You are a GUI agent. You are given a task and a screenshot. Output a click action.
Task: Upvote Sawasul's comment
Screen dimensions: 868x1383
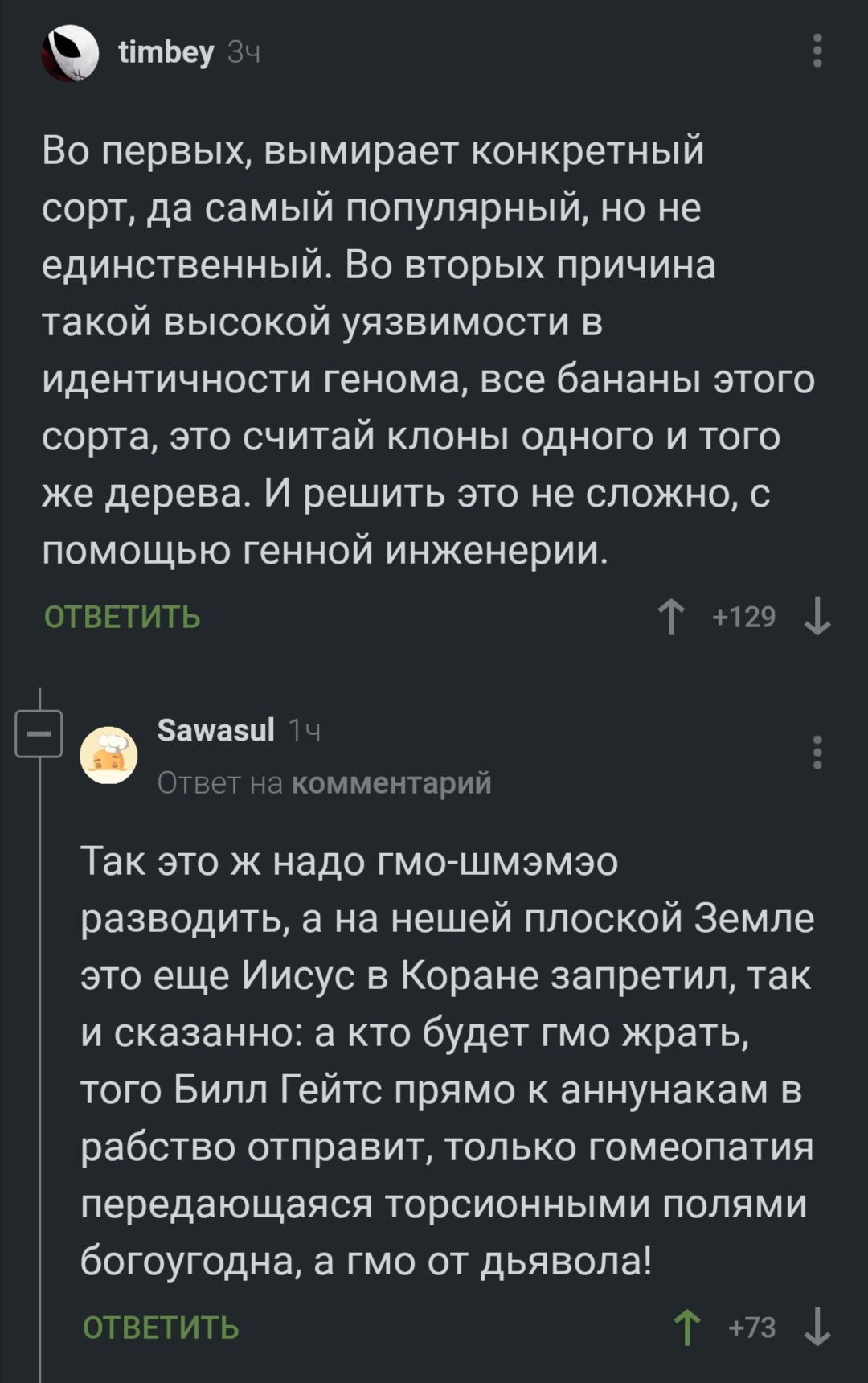(687, 1328)
